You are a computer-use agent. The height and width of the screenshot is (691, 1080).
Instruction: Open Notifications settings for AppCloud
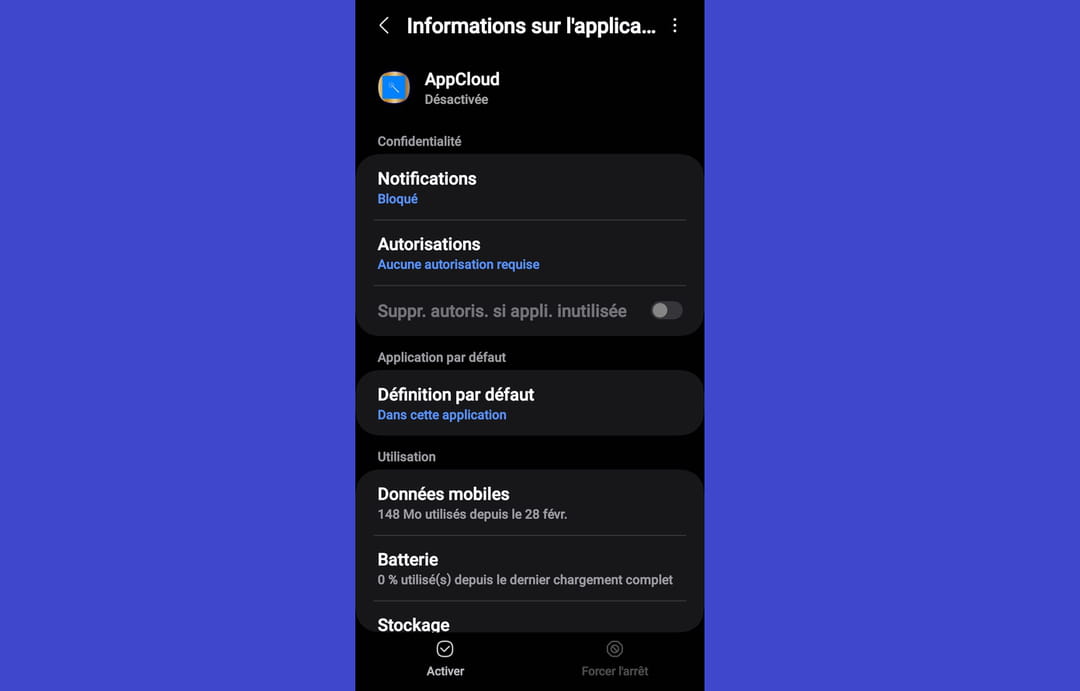(x=529, y=187)
